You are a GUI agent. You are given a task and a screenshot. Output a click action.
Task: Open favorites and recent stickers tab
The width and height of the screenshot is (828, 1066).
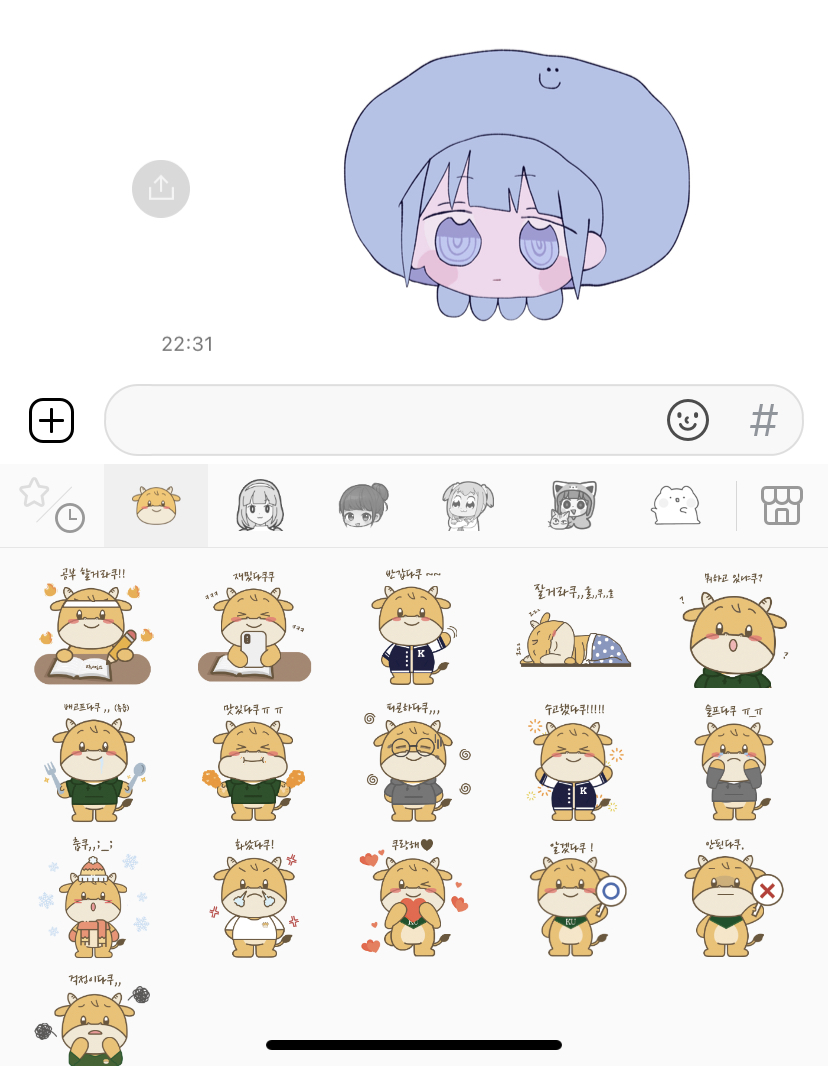[52, 504]
